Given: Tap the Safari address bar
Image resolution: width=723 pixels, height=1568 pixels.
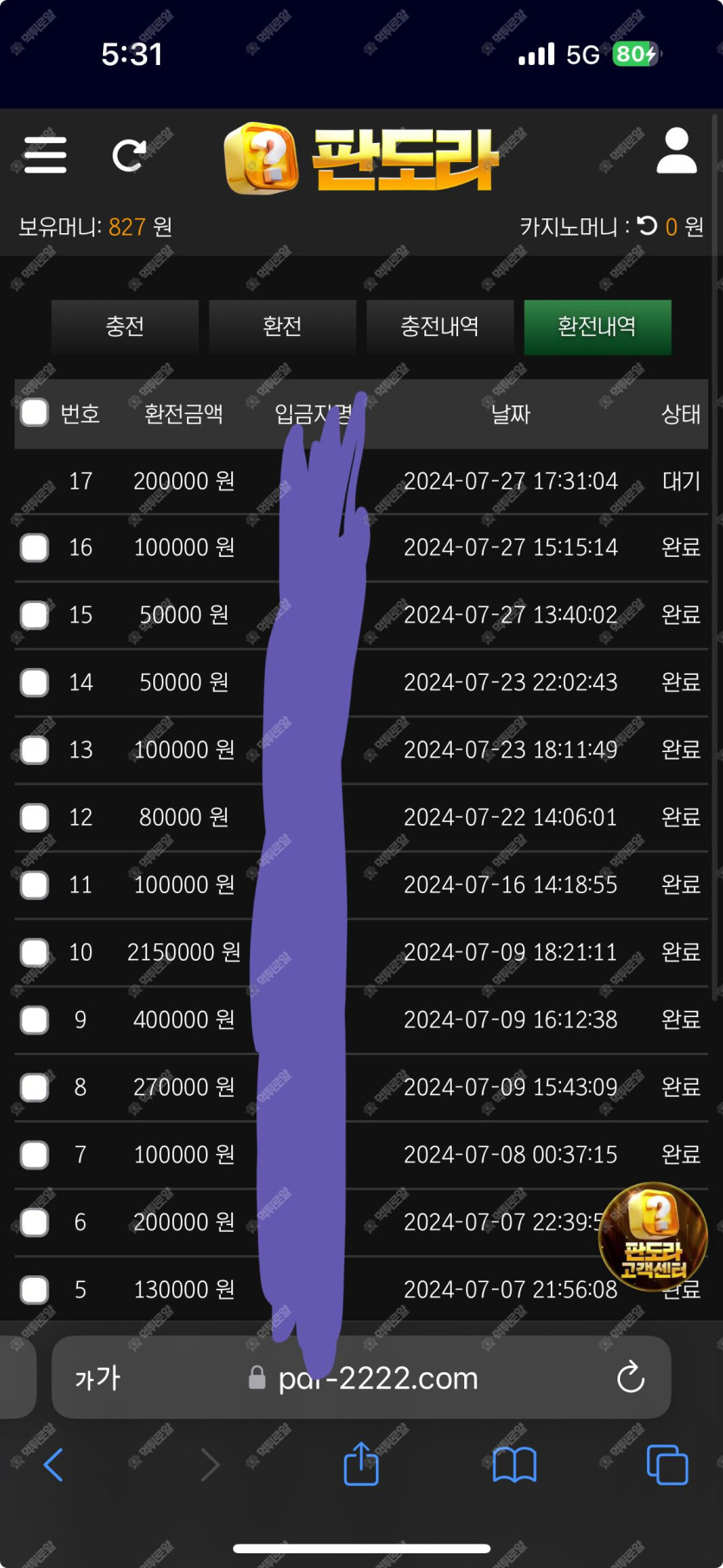Looking at the screenshot, I should click(361, 1377).
